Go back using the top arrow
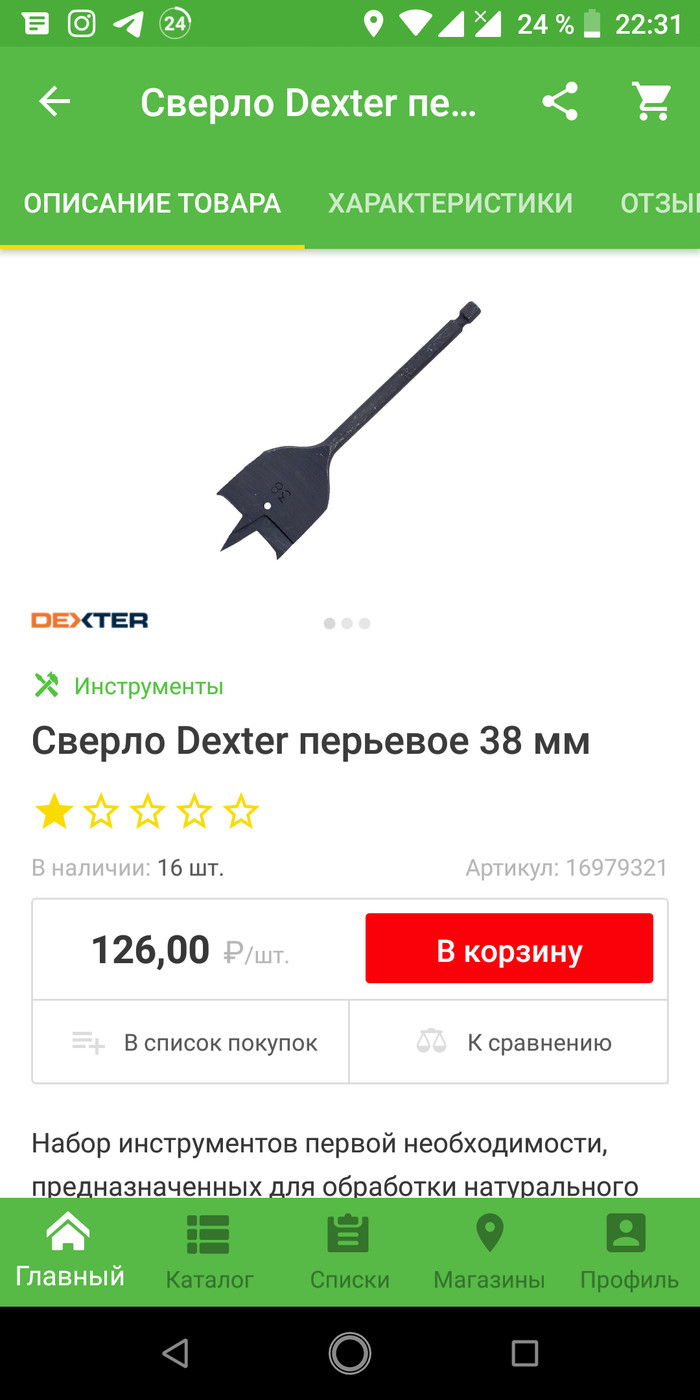Viewport: 700px width, 1400px height. 55,101
